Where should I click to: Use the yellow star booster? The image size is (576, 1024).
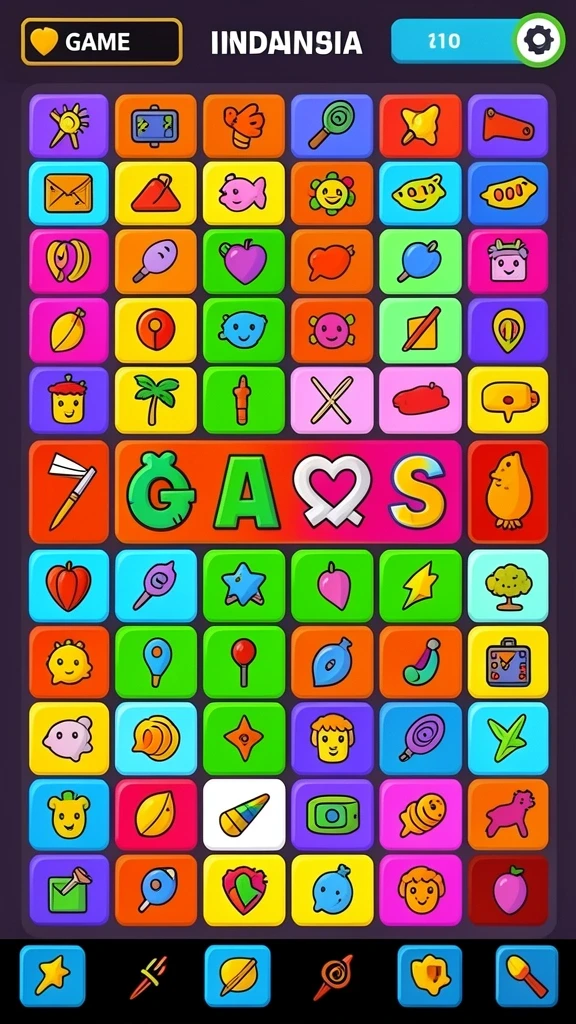click(x=52, y=976)
